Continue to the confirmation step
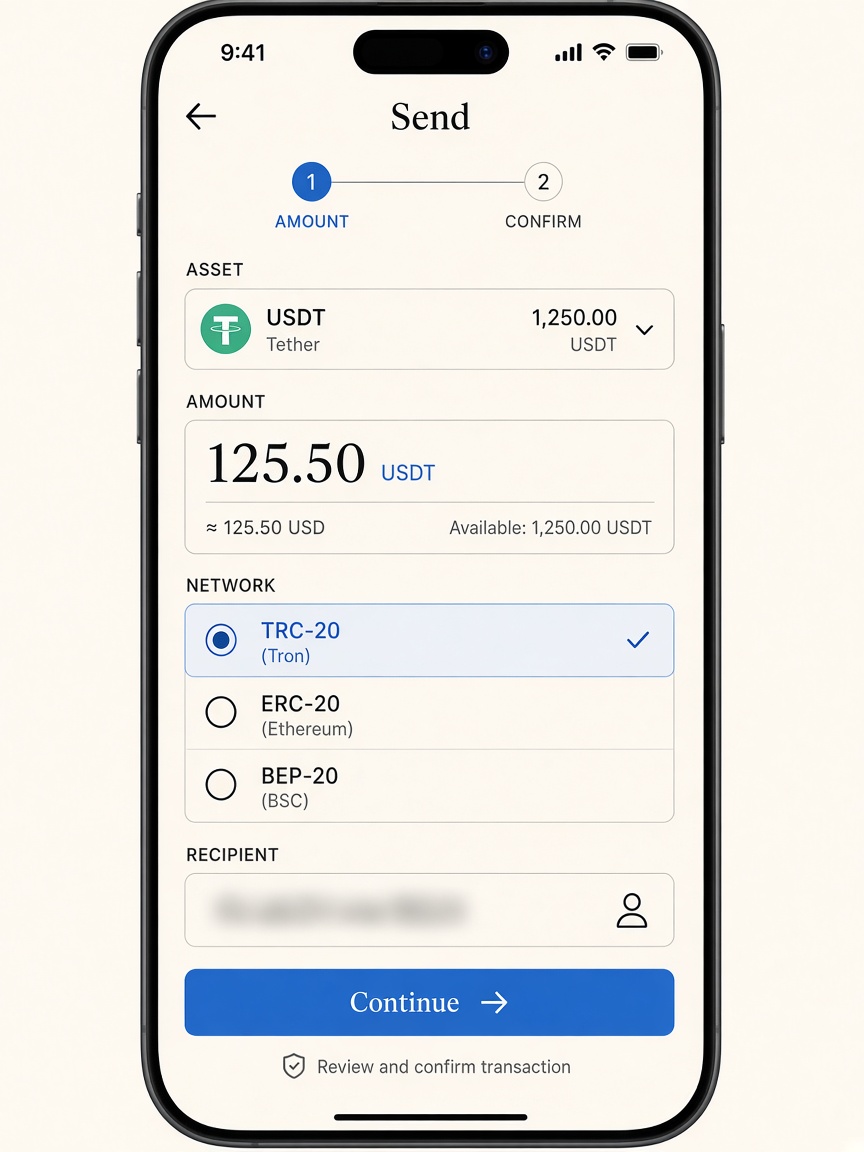864x1152 pixels. (429, 1002)
